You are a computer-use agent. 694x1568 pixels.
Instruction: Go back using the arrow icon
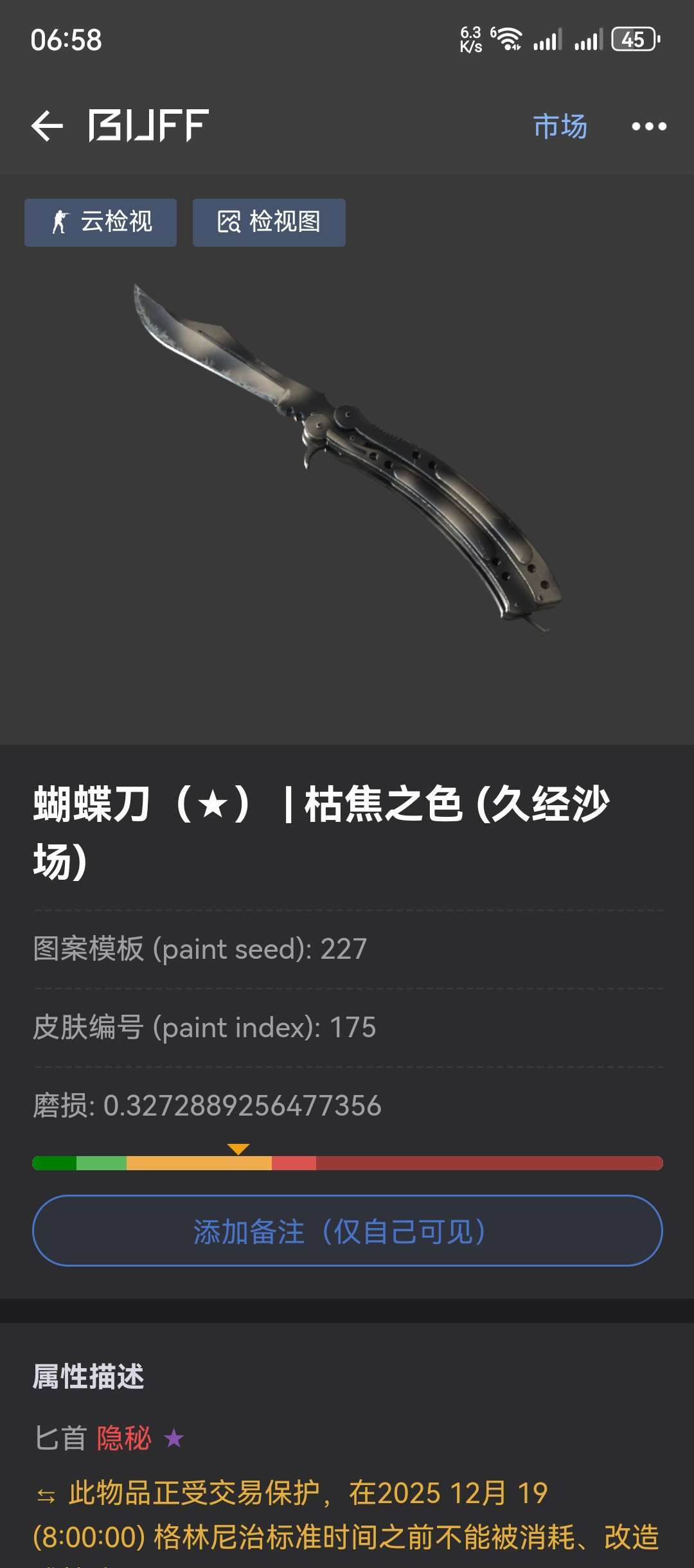48,125
